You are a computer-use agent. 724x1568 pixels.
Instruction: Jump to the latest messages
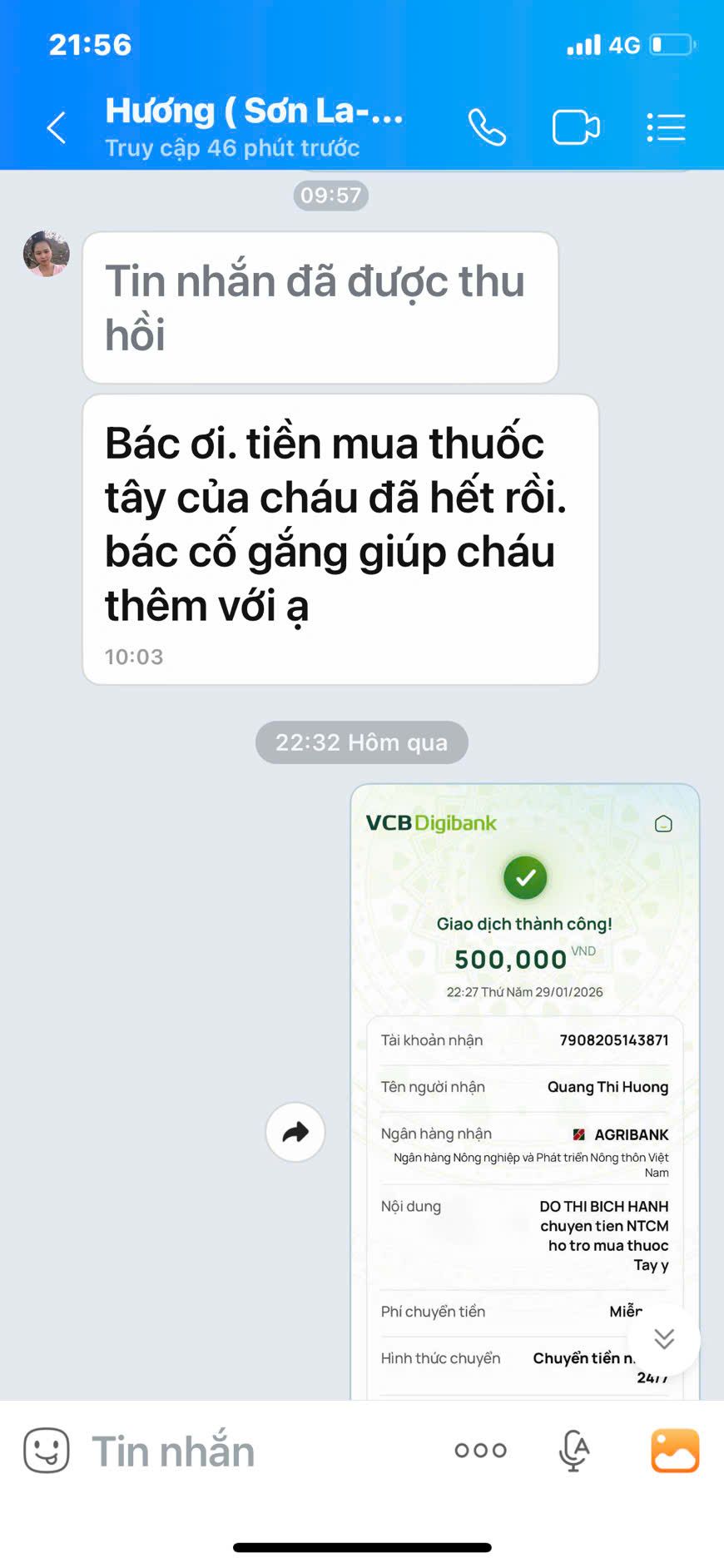[663, 1338]
